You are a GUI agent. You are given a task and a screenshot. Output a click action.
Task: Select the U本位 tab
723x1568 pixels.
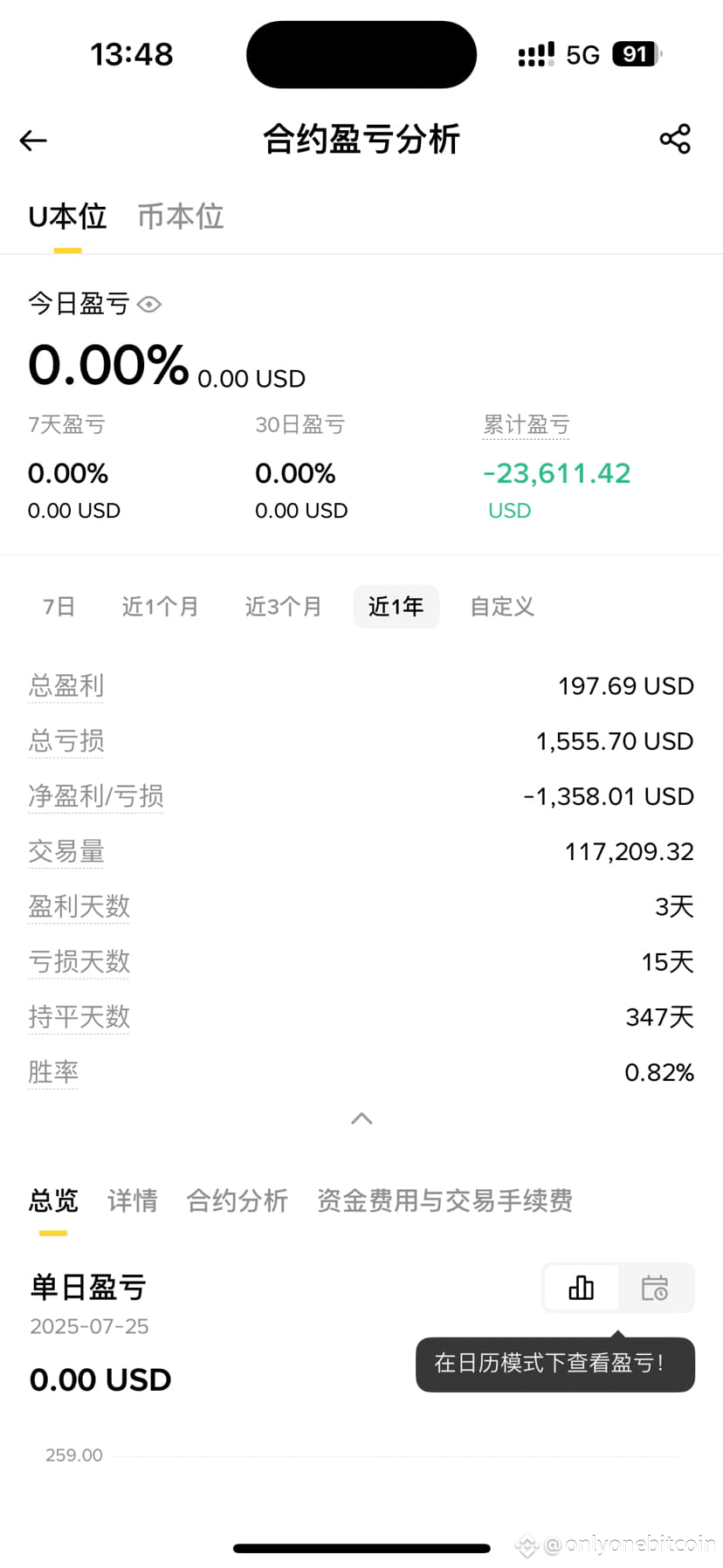click(x=67, y=217)
